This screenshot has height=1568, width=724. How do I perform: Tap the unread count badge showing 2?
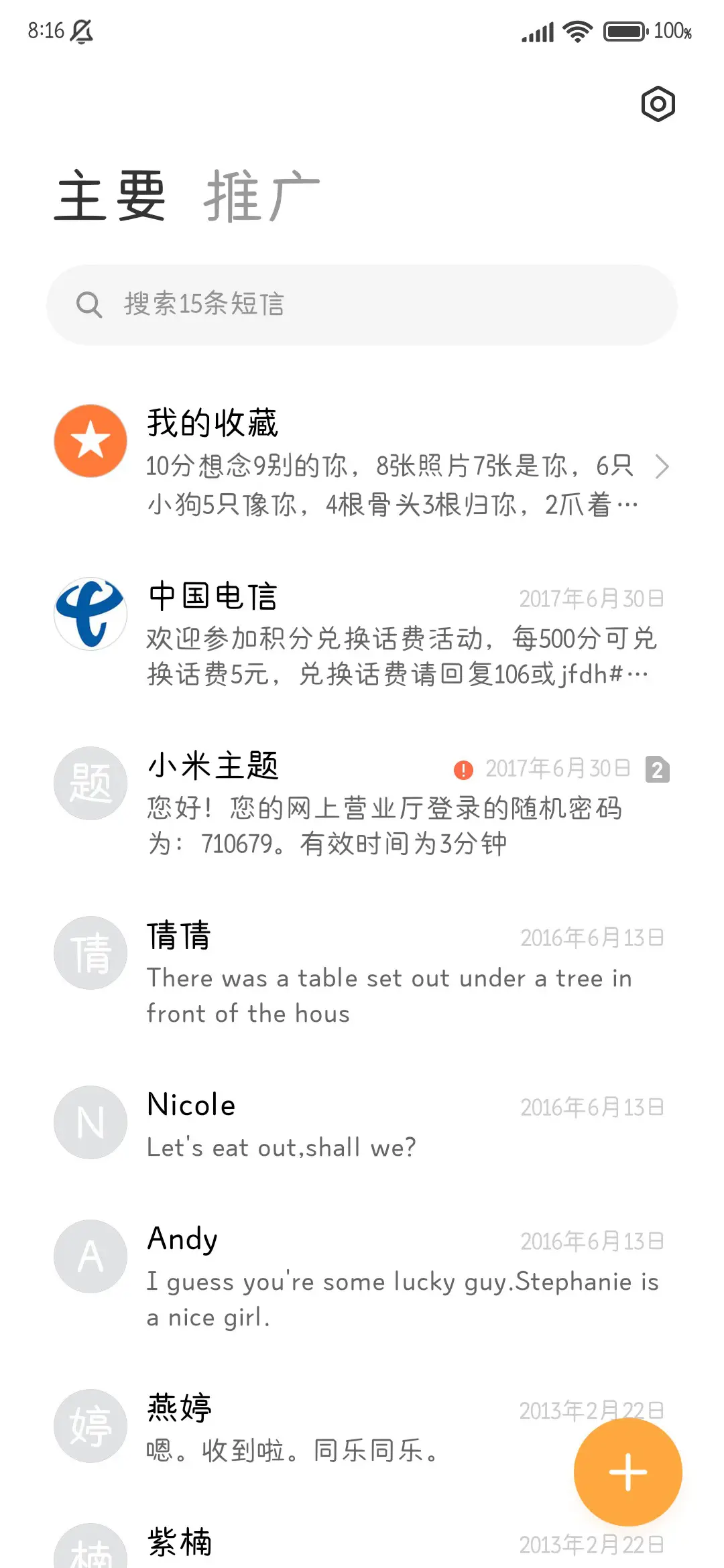tap(658, 770)
